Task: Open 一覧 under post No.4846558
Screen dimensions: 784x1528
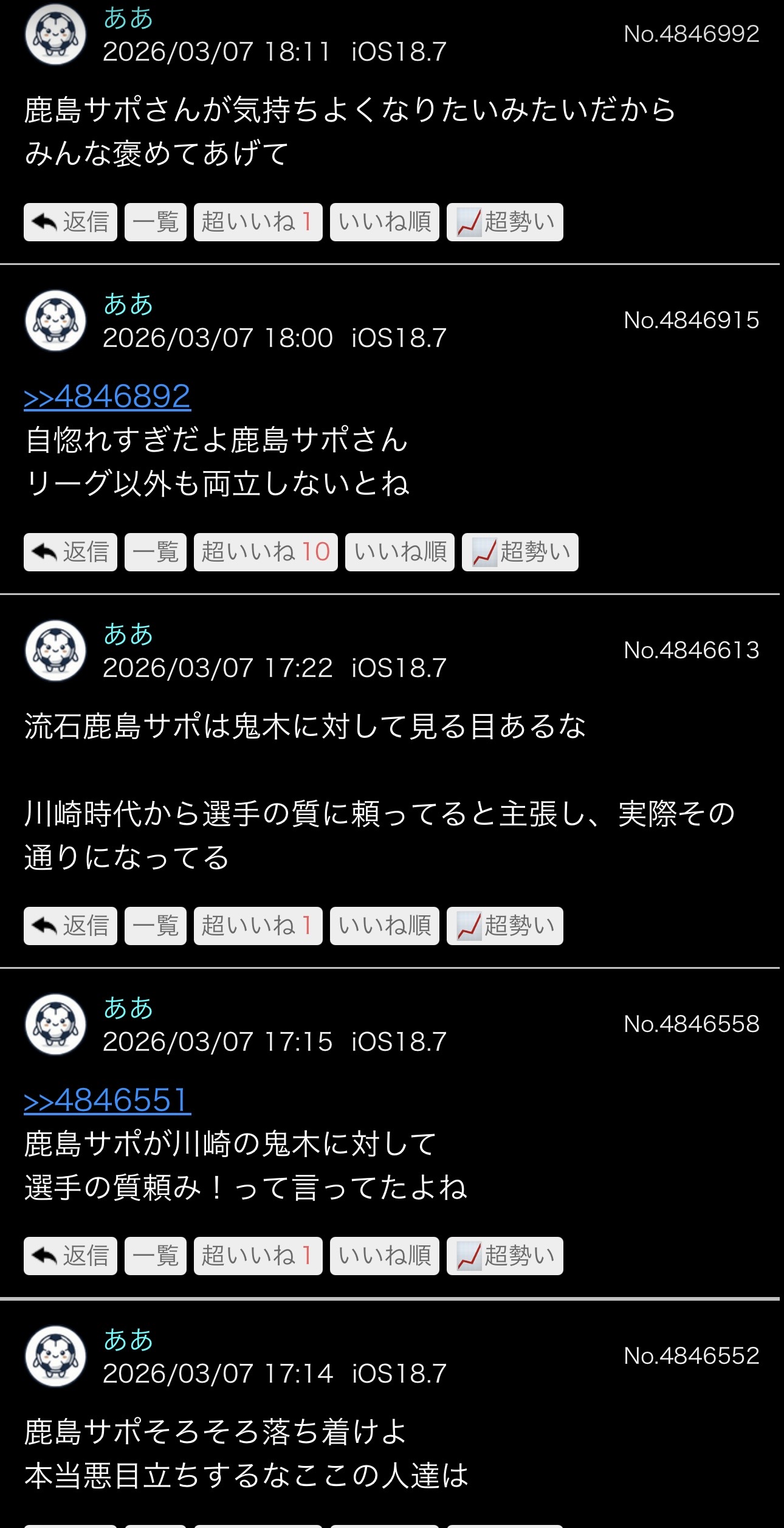Action: coord(156,1256)
